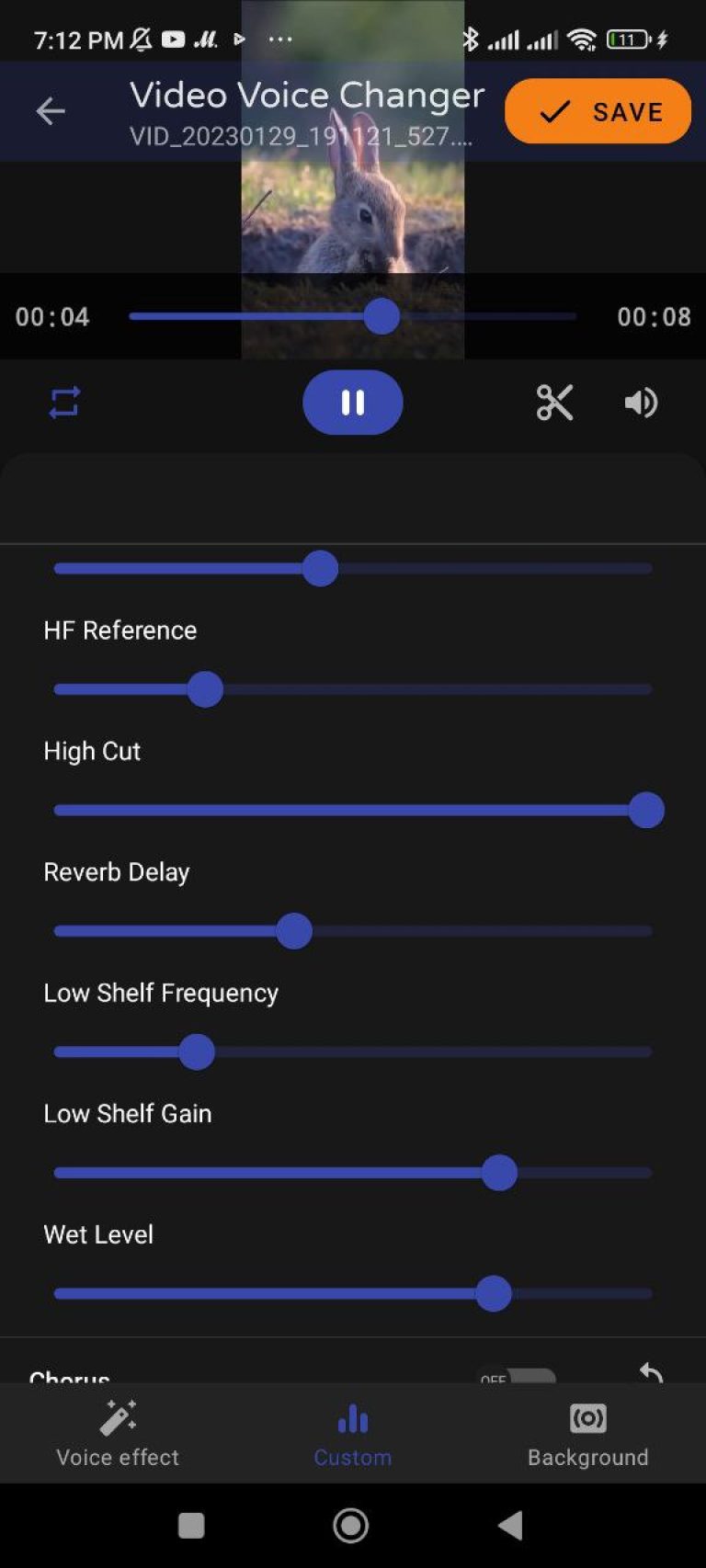The width and height of the screenshot is (706, 1568).
Task: Select the Custom tab
Action: point(352,1434)
